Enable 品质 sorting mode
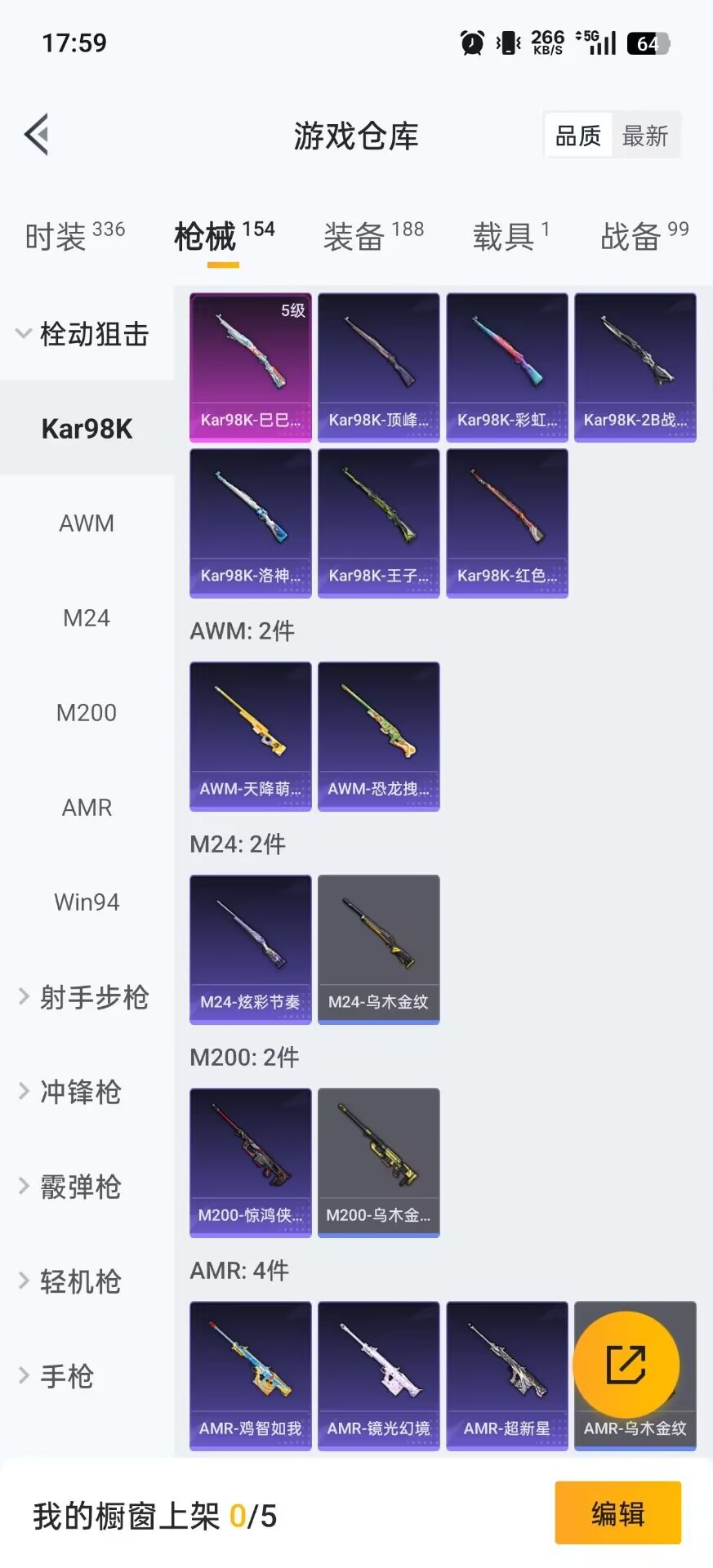The height and width of the screenshot is (1568, 713). pyautogui.click(x=578, y=135)
